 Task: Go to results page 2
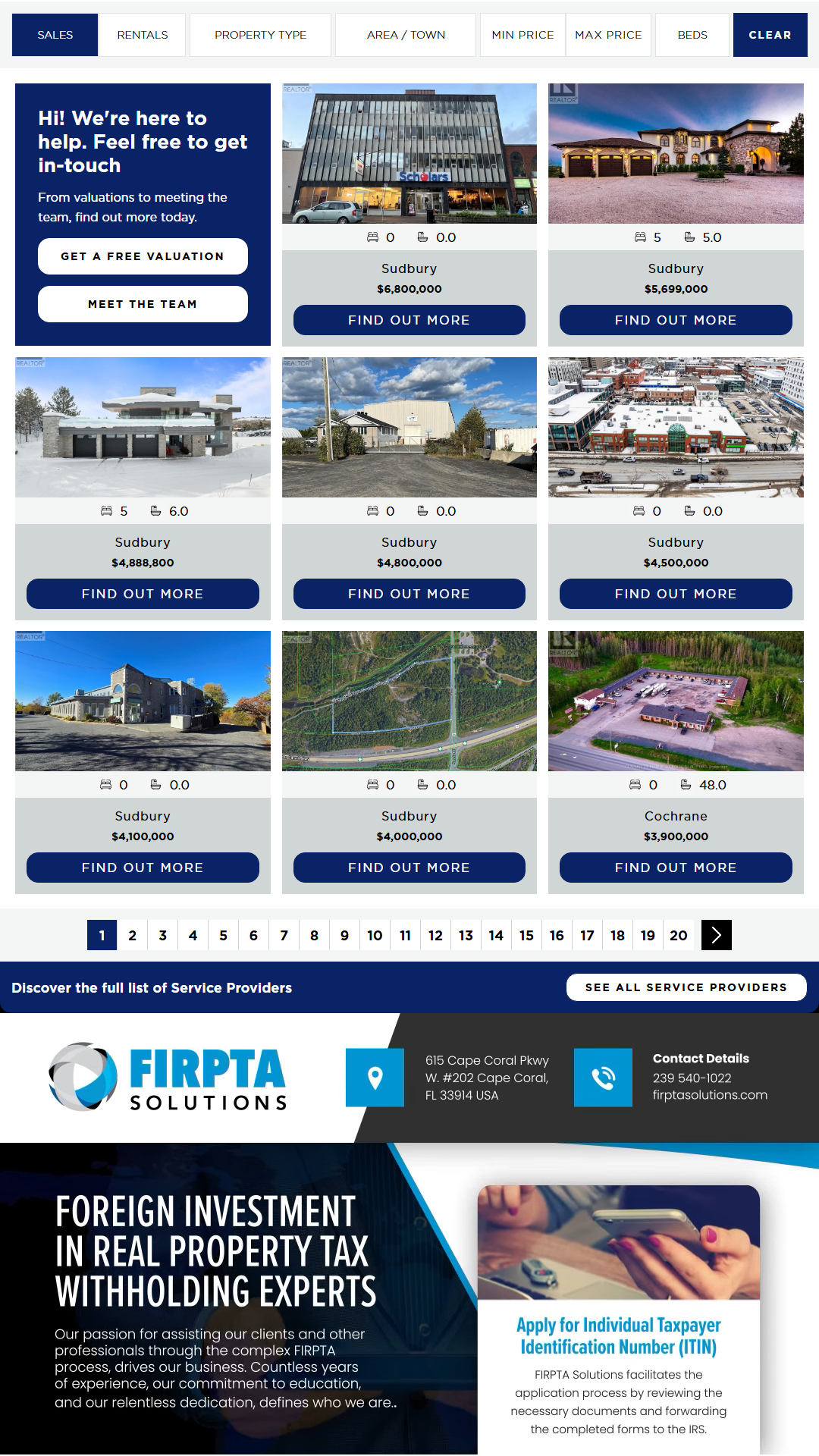133,935
